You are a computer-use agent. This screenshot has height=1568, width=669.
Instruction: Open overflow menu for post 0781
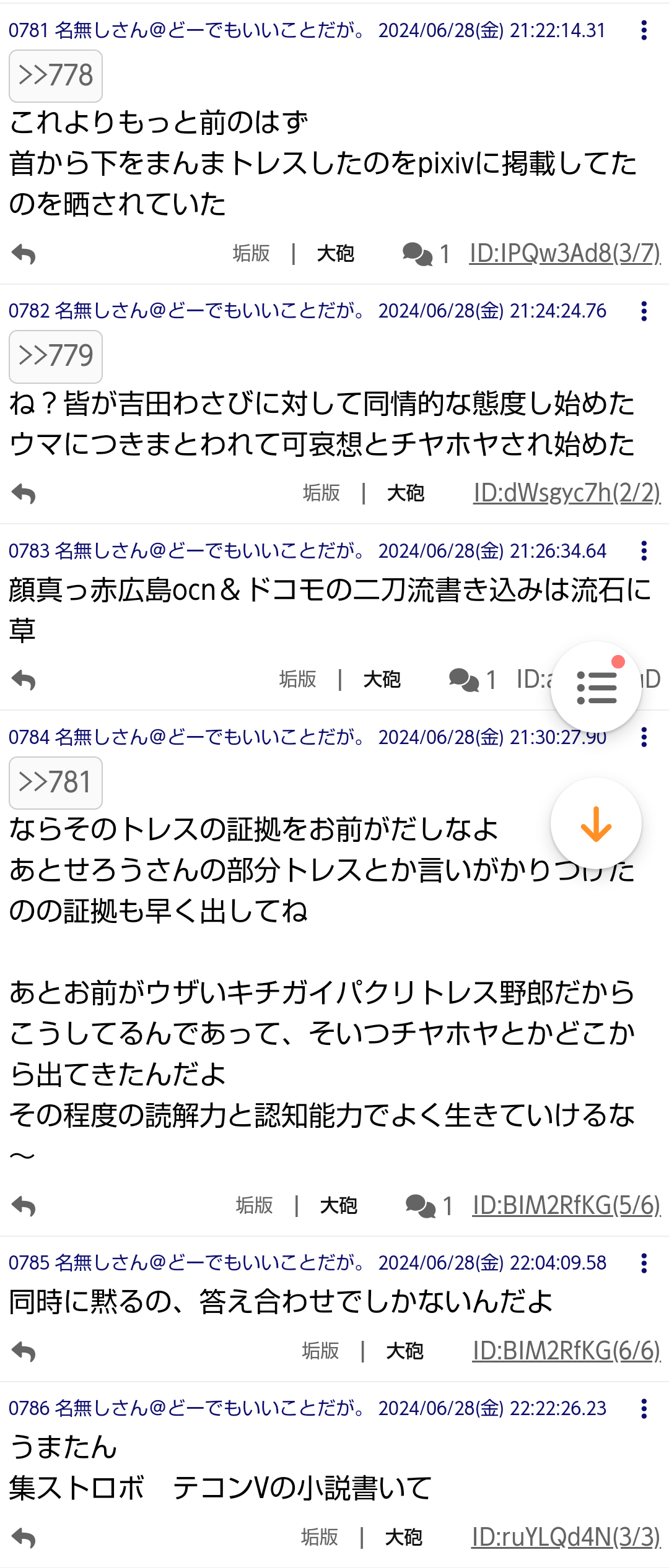[x=644, y=30]
